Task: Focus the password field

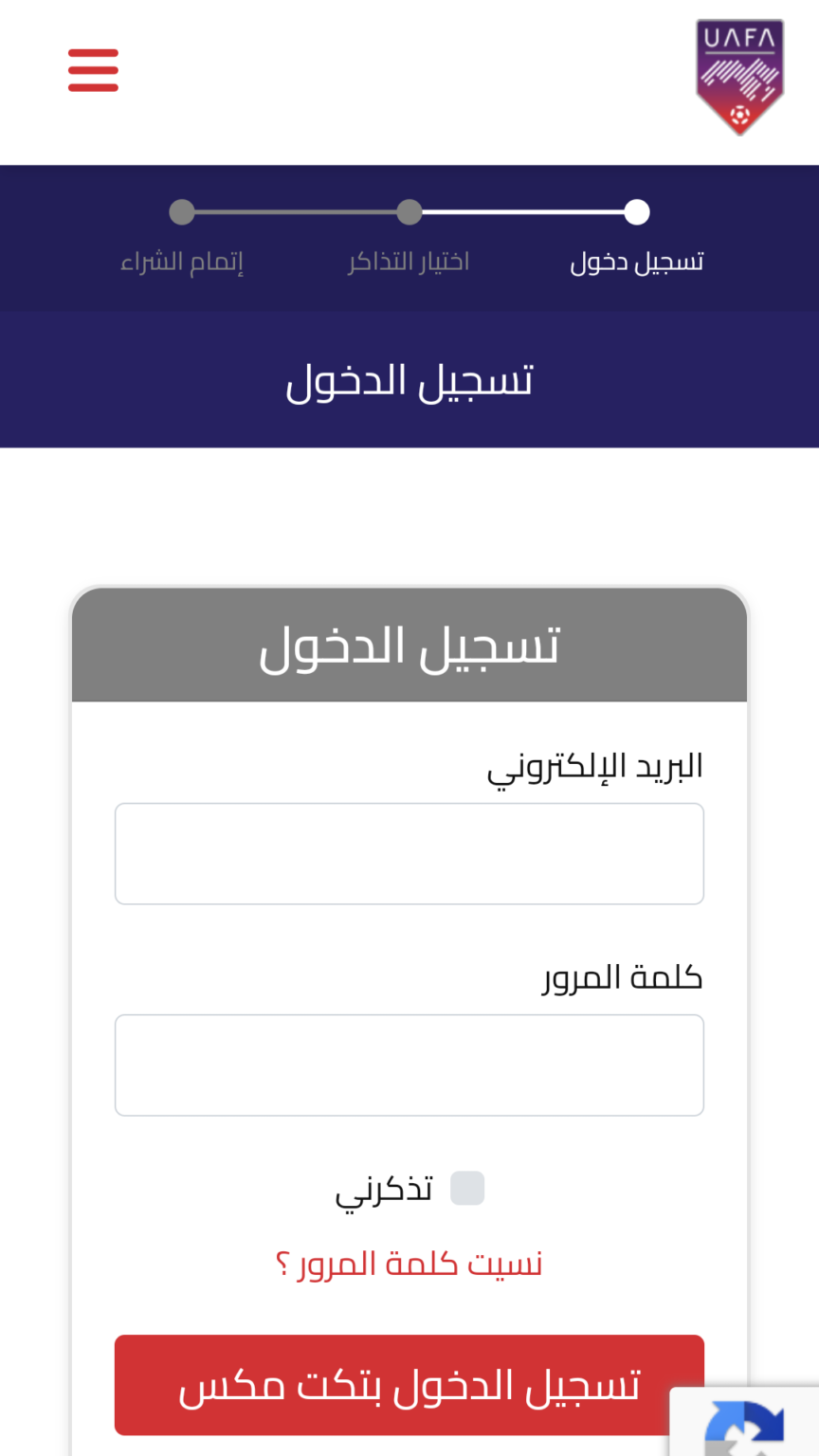Action: 409,1065
